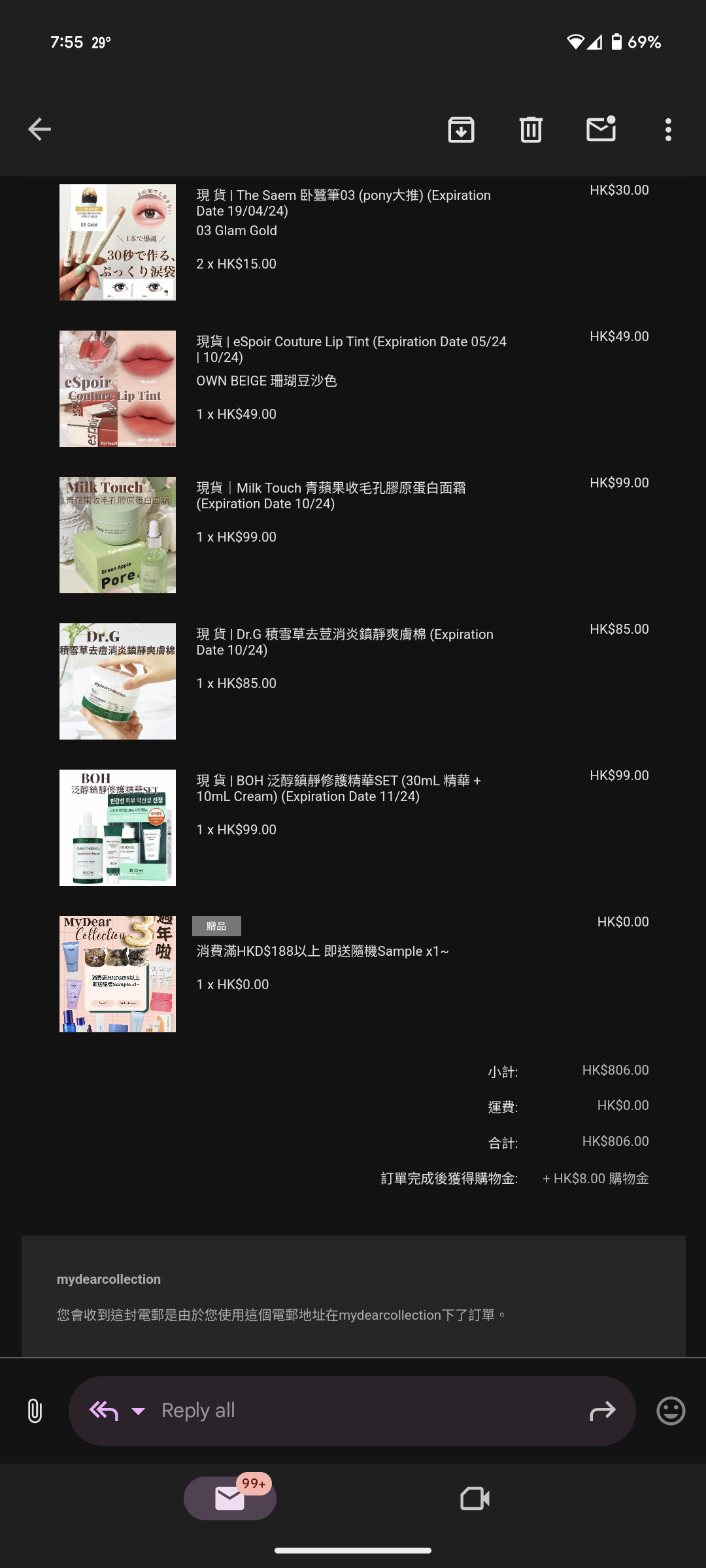Open the more options menu
Viewport: 706px width, 1568px height.
[x=667, y=129]
